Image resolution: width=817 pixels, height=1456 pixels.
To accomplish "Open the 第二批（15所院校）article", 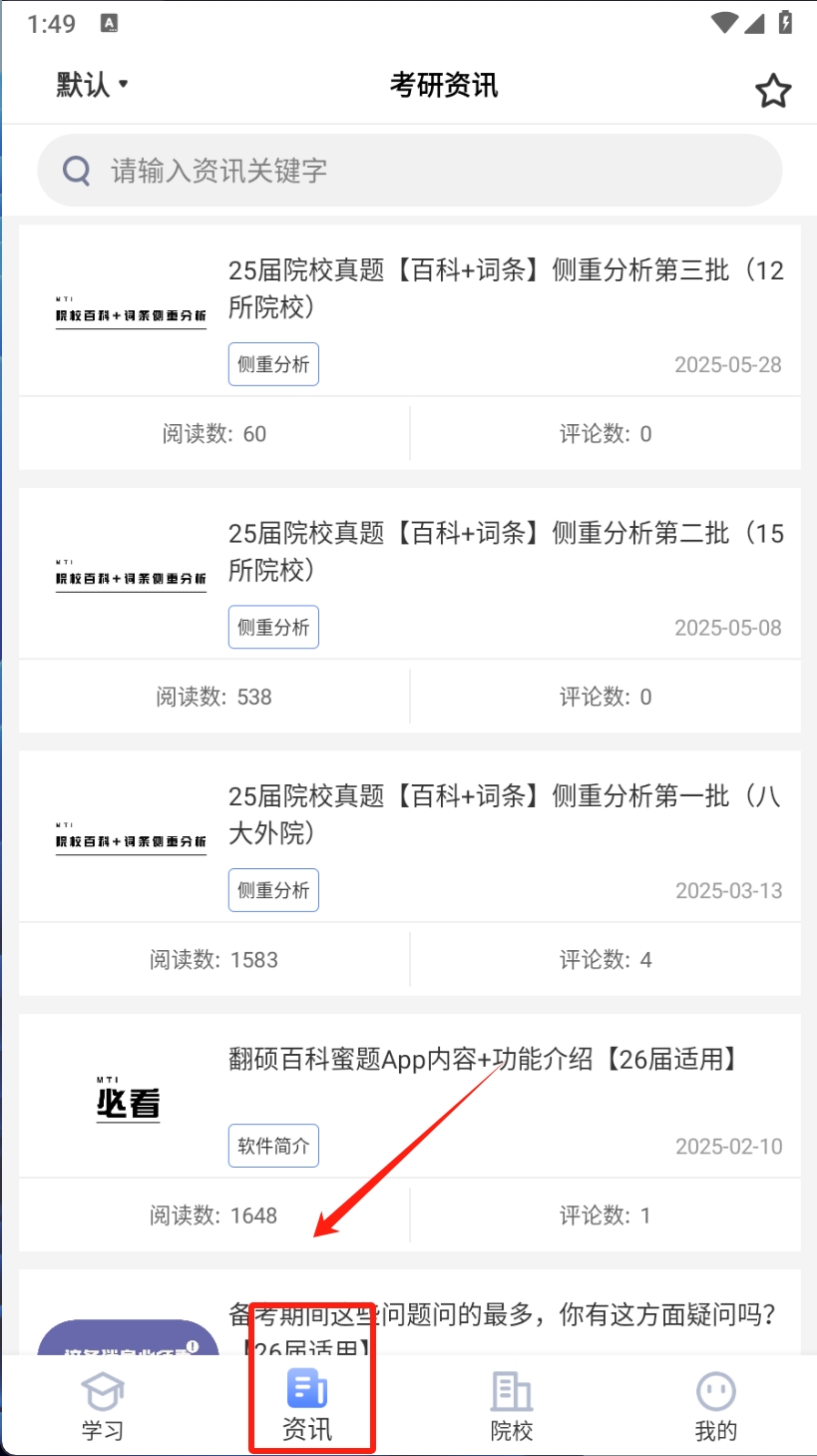I will coord(505,552).
